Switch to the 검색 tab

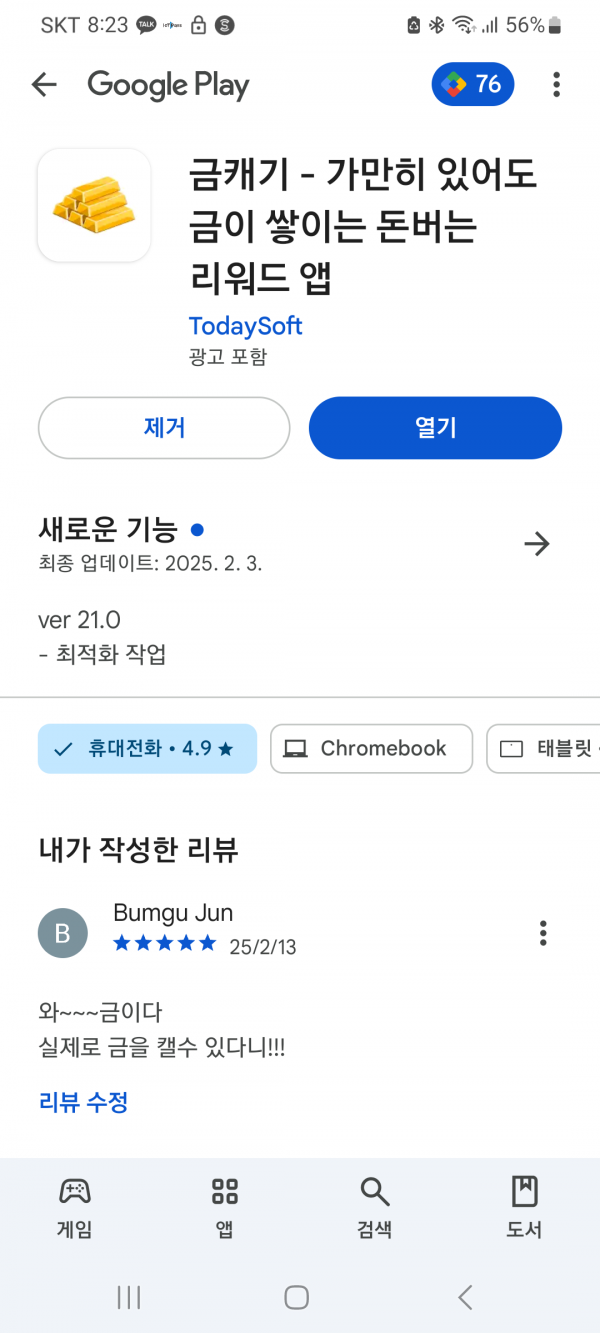[x=375, y=1208]
